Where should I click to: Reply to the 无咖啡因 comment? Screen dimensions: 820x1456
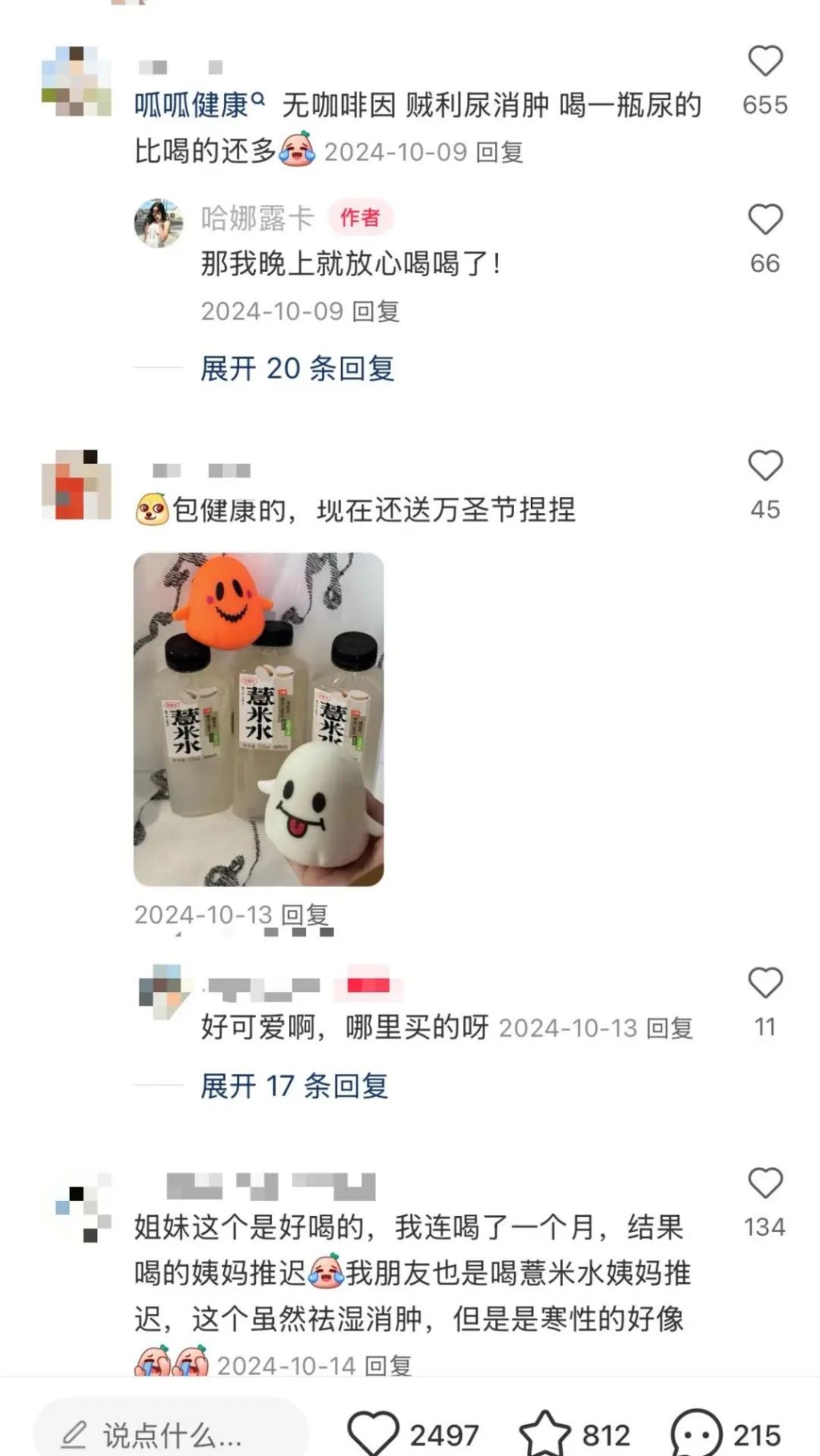coord(499,153)
